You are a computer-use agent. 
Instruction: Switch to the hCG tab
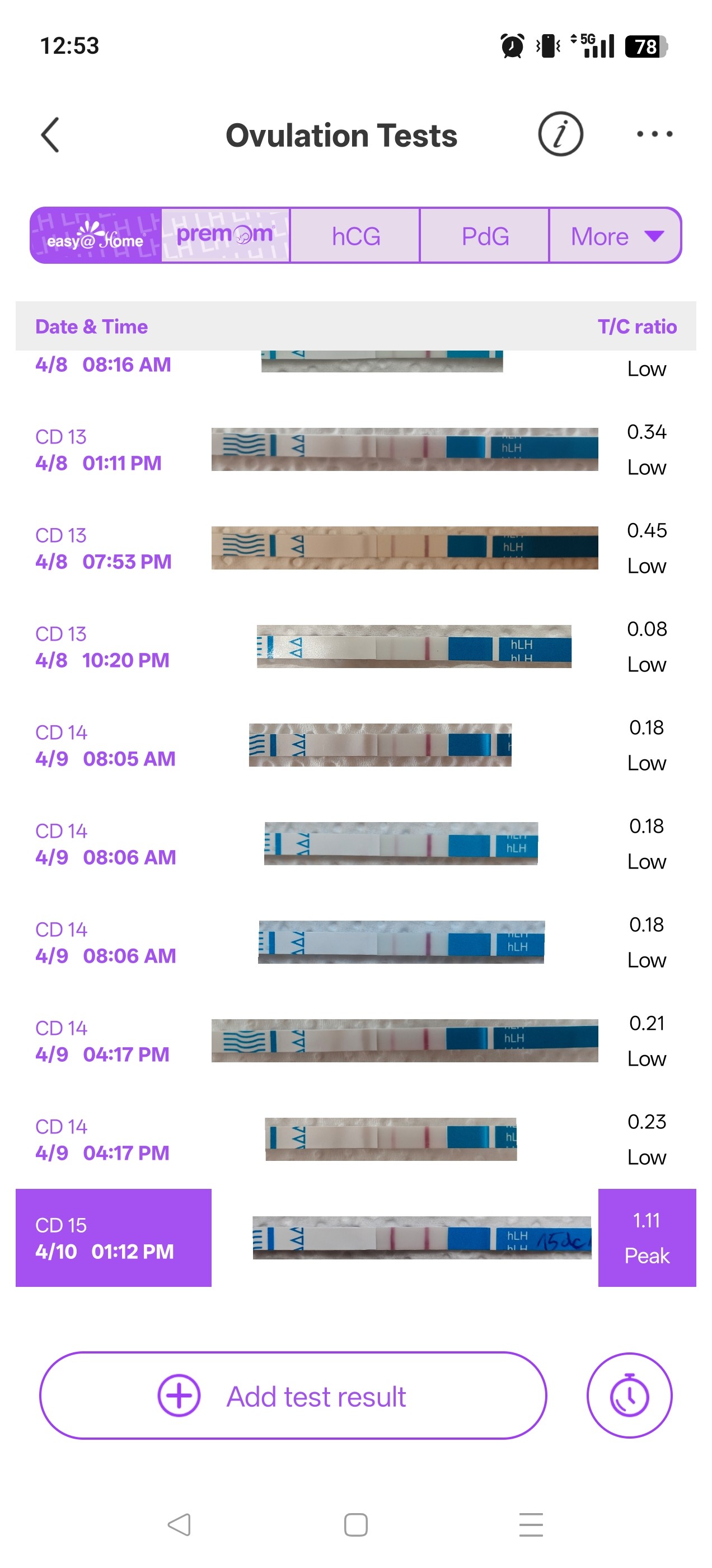pyautogui.click(x=355, y=236)
